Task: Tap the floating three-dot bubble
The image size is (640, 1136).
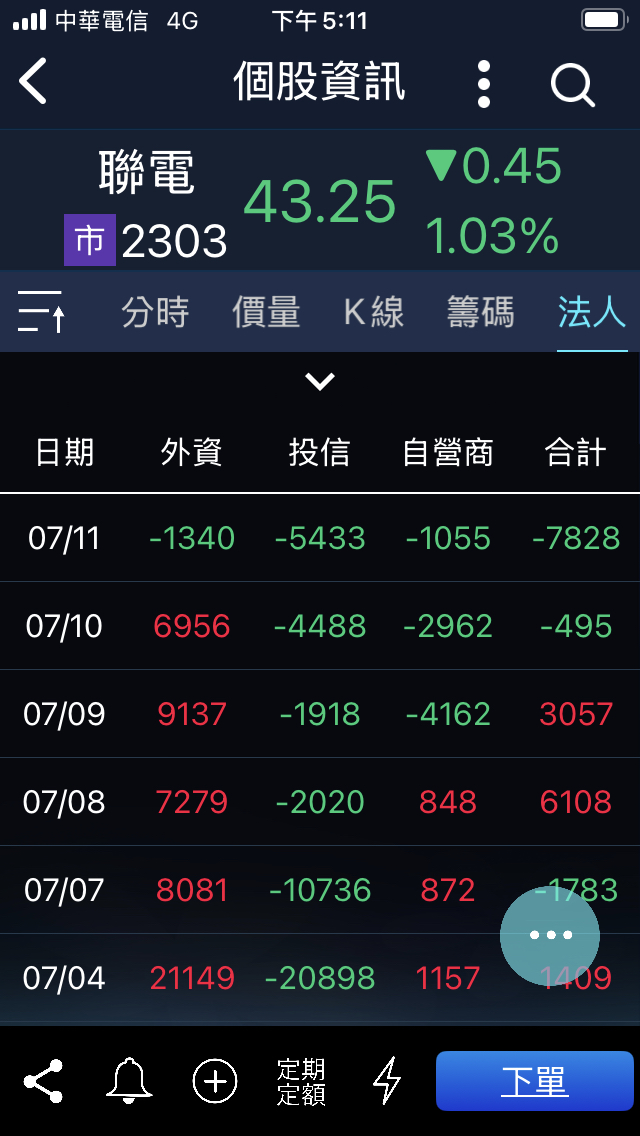Action: 550,936
